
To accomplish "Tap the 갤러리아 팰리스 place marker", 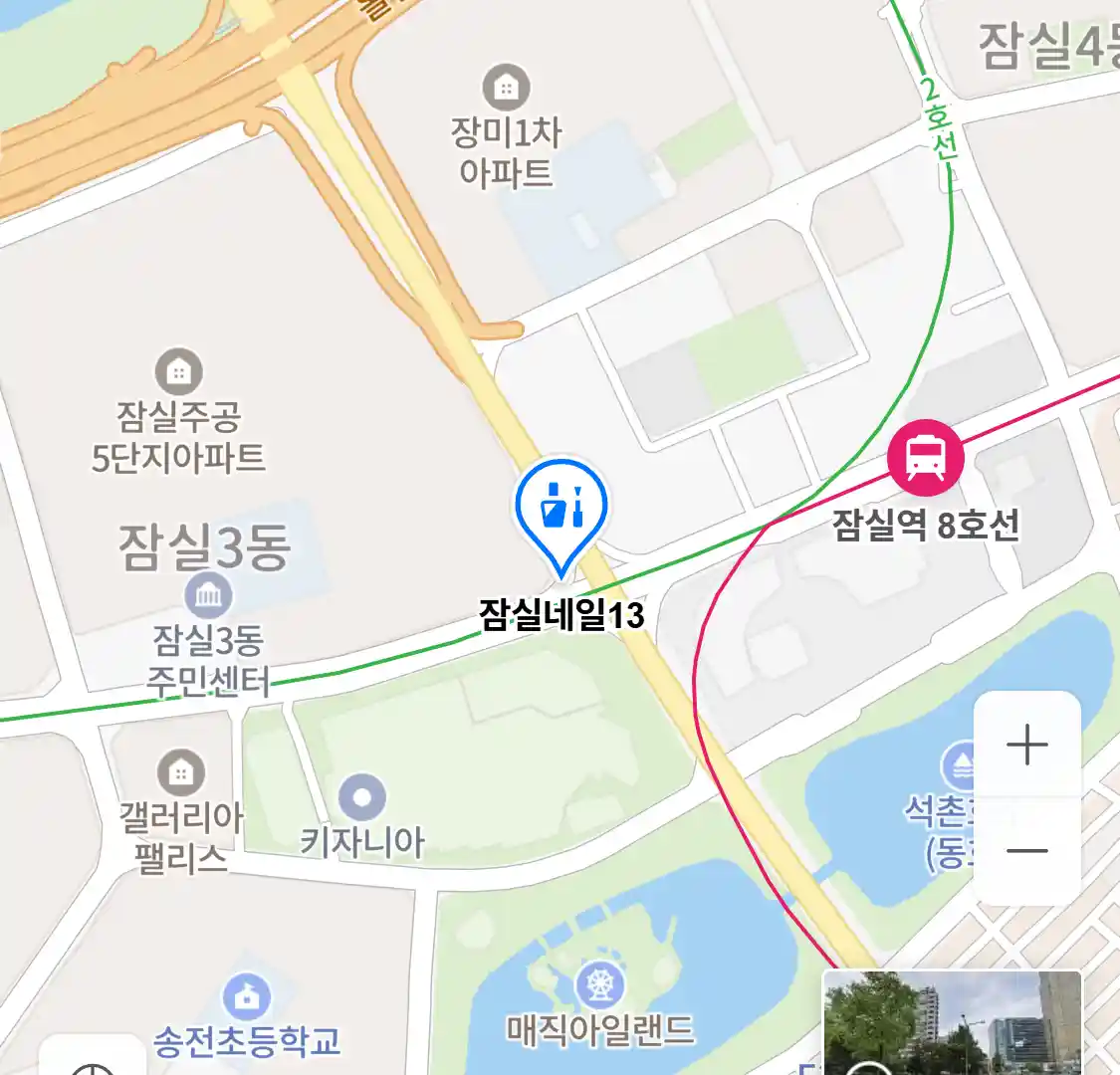I will tap(181, 771).
